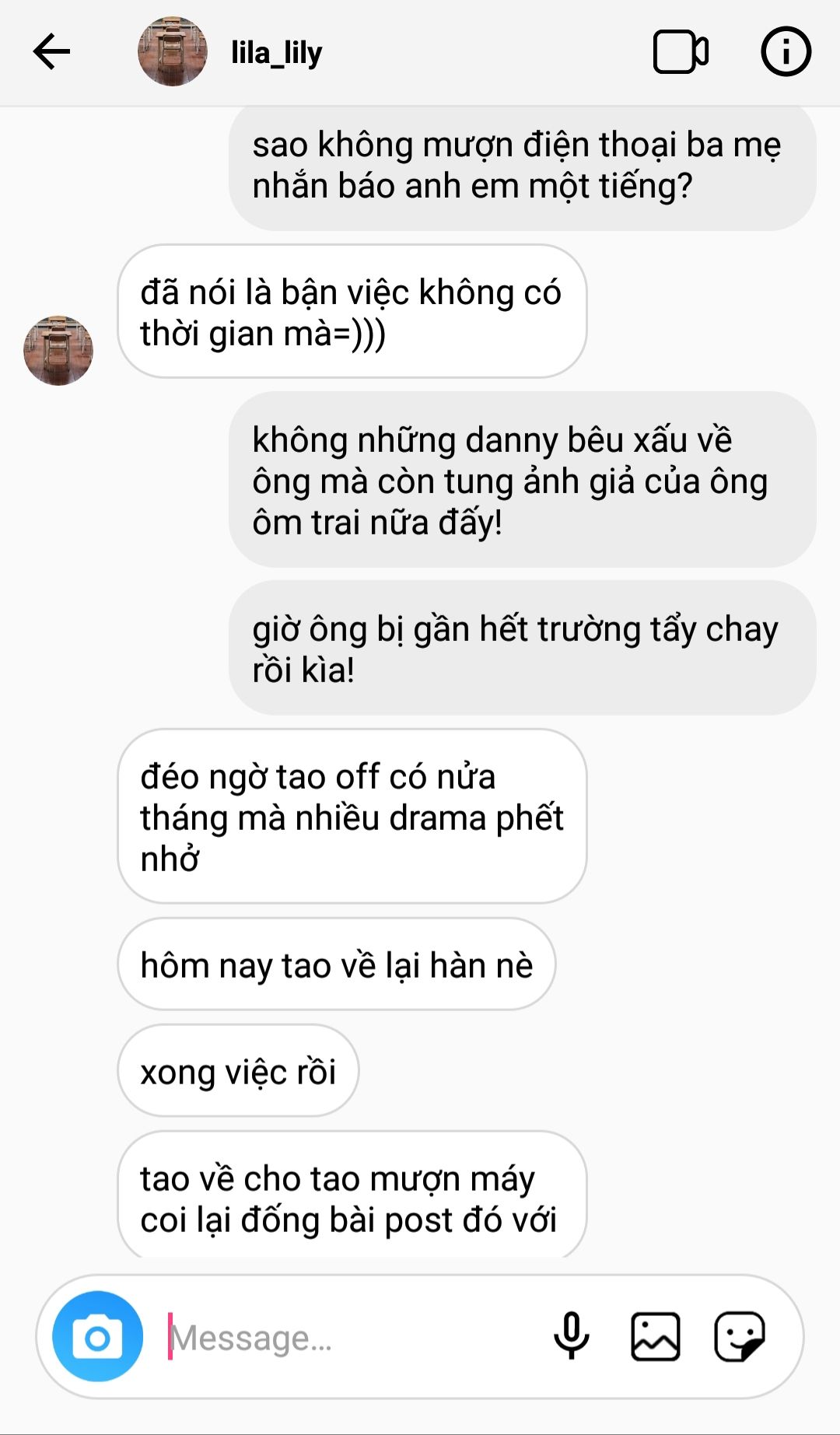Pick a photo from the gallery
The height and width of the screenshot is (1435, 840).
(656, 1336)
